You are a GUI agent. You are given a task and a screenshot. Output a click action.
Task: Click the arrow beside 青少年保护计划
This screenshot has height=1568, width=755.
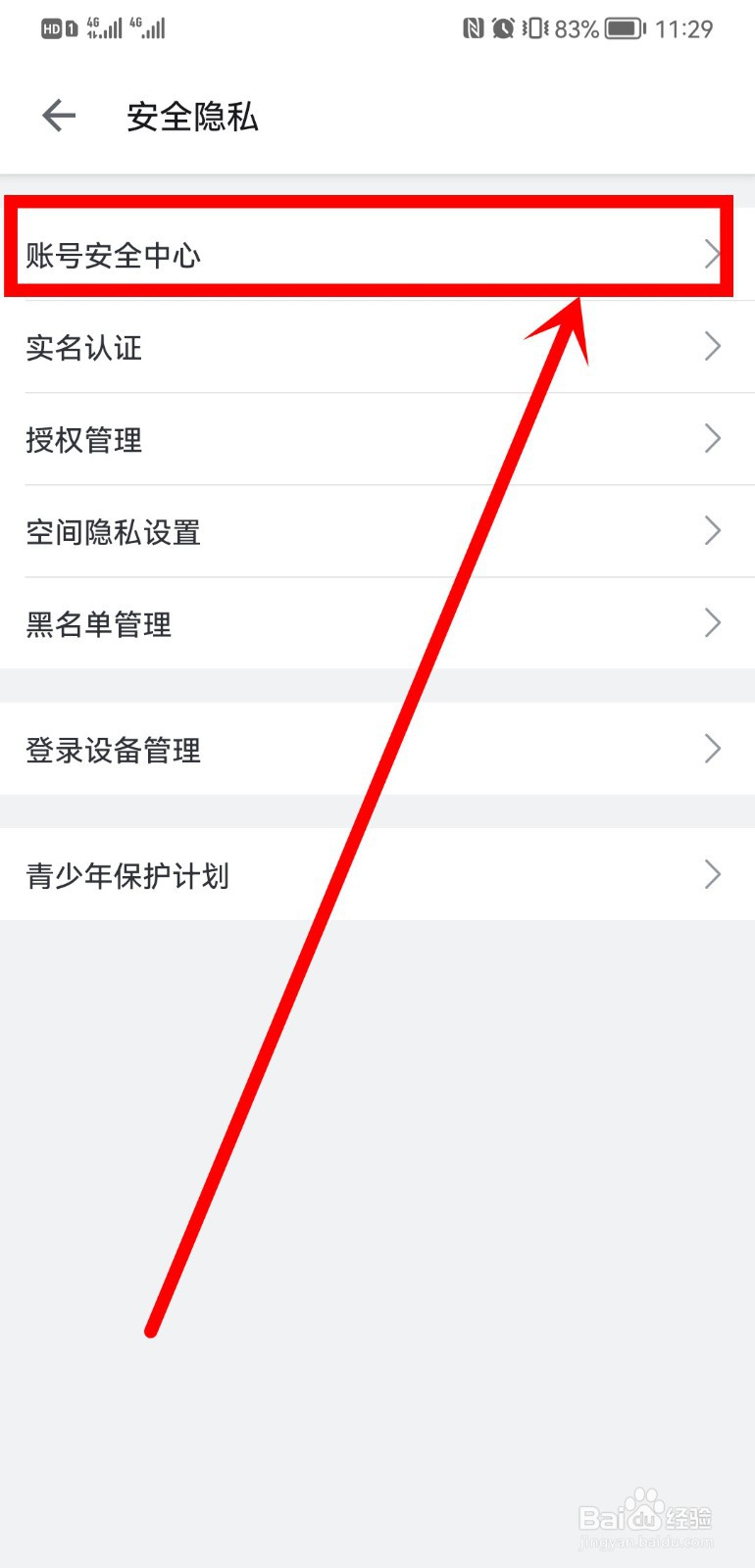tap(713, 874)
